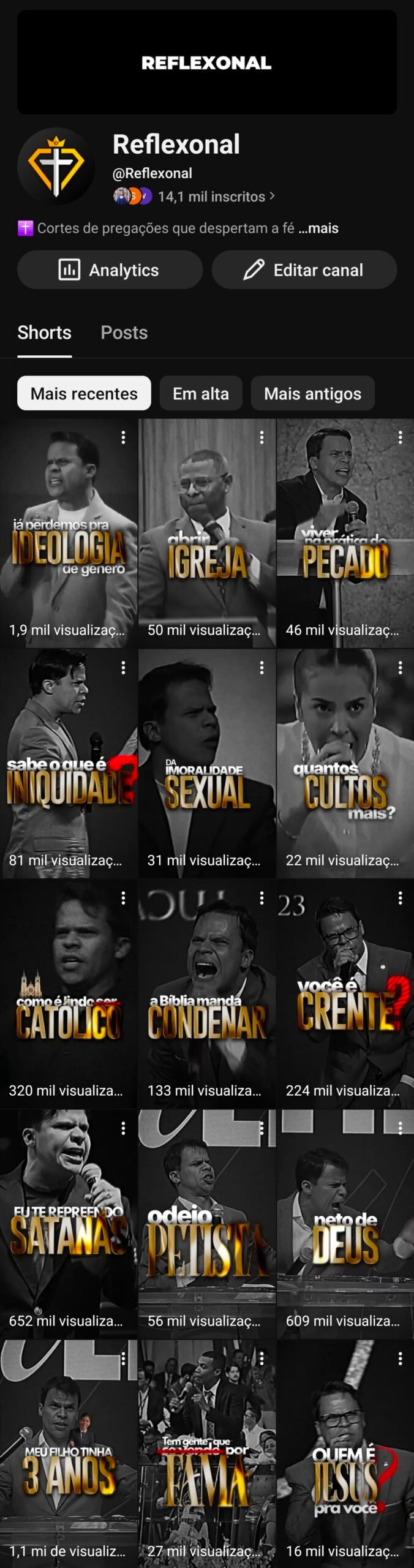414x1568 pixels.
Task: Open the você é CRENTE short
Action: 345,992
